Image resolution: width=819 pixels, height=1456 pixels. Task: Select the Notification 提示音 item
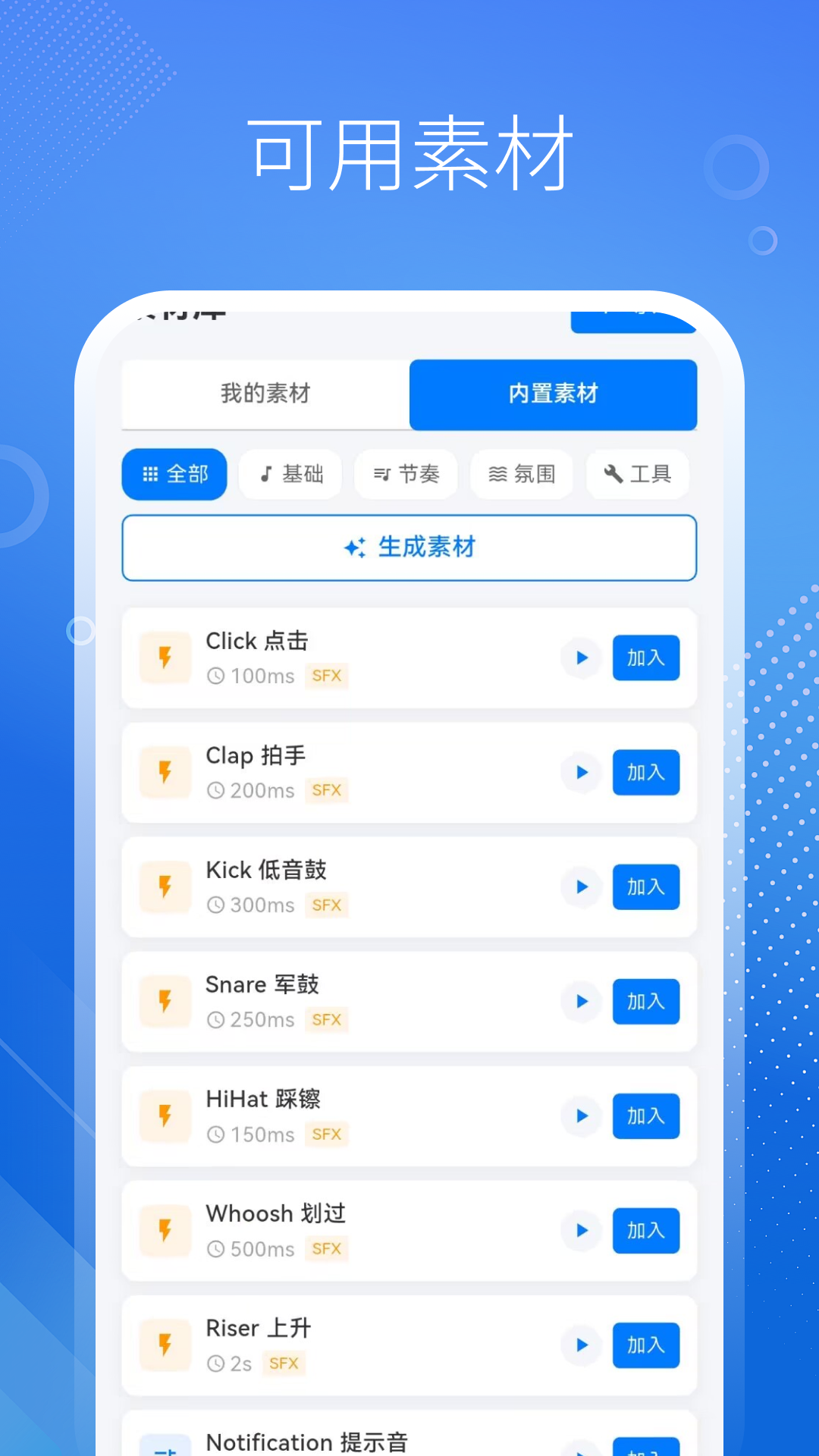[x=306, y=1439]
